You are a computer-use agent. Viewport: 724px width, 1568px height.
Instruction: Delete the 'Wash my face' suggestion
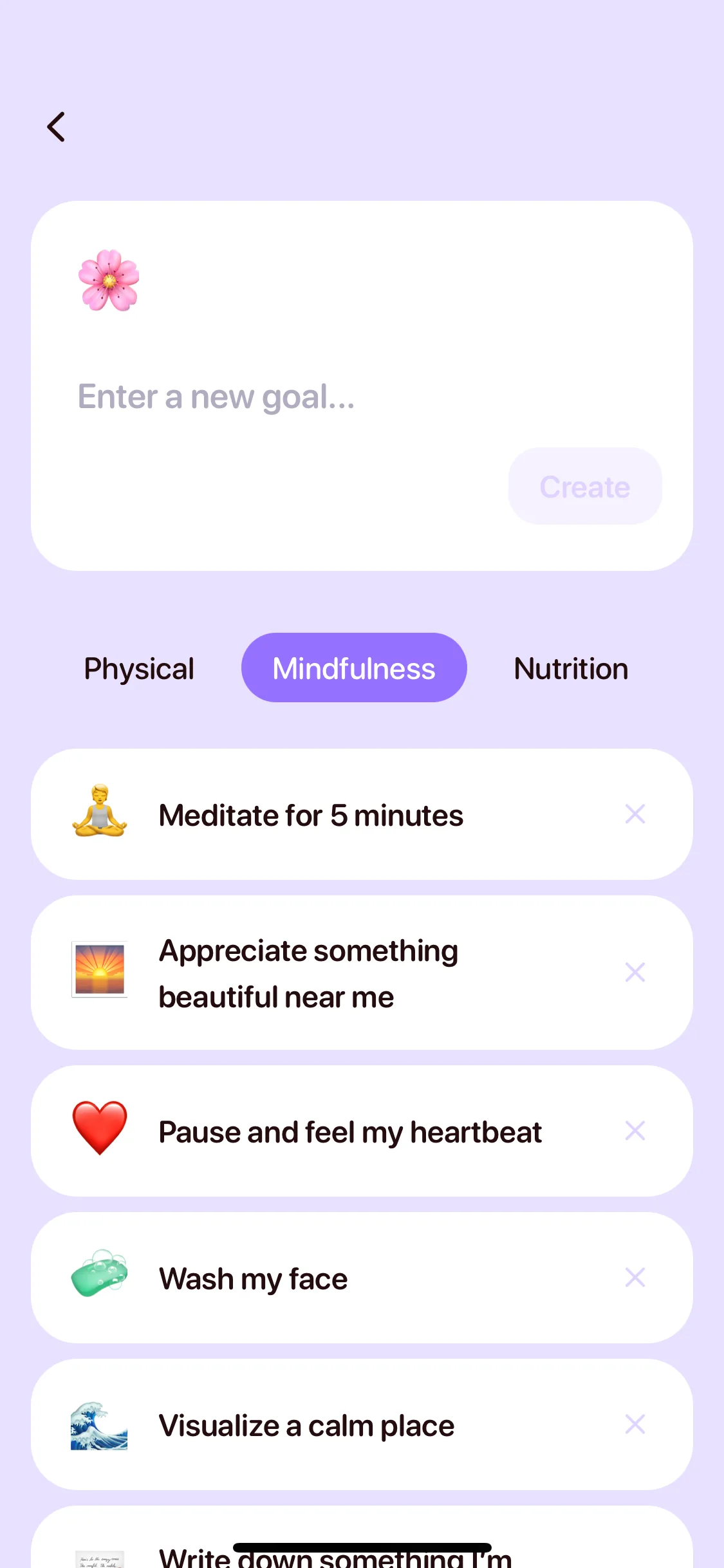[635, 1277]
